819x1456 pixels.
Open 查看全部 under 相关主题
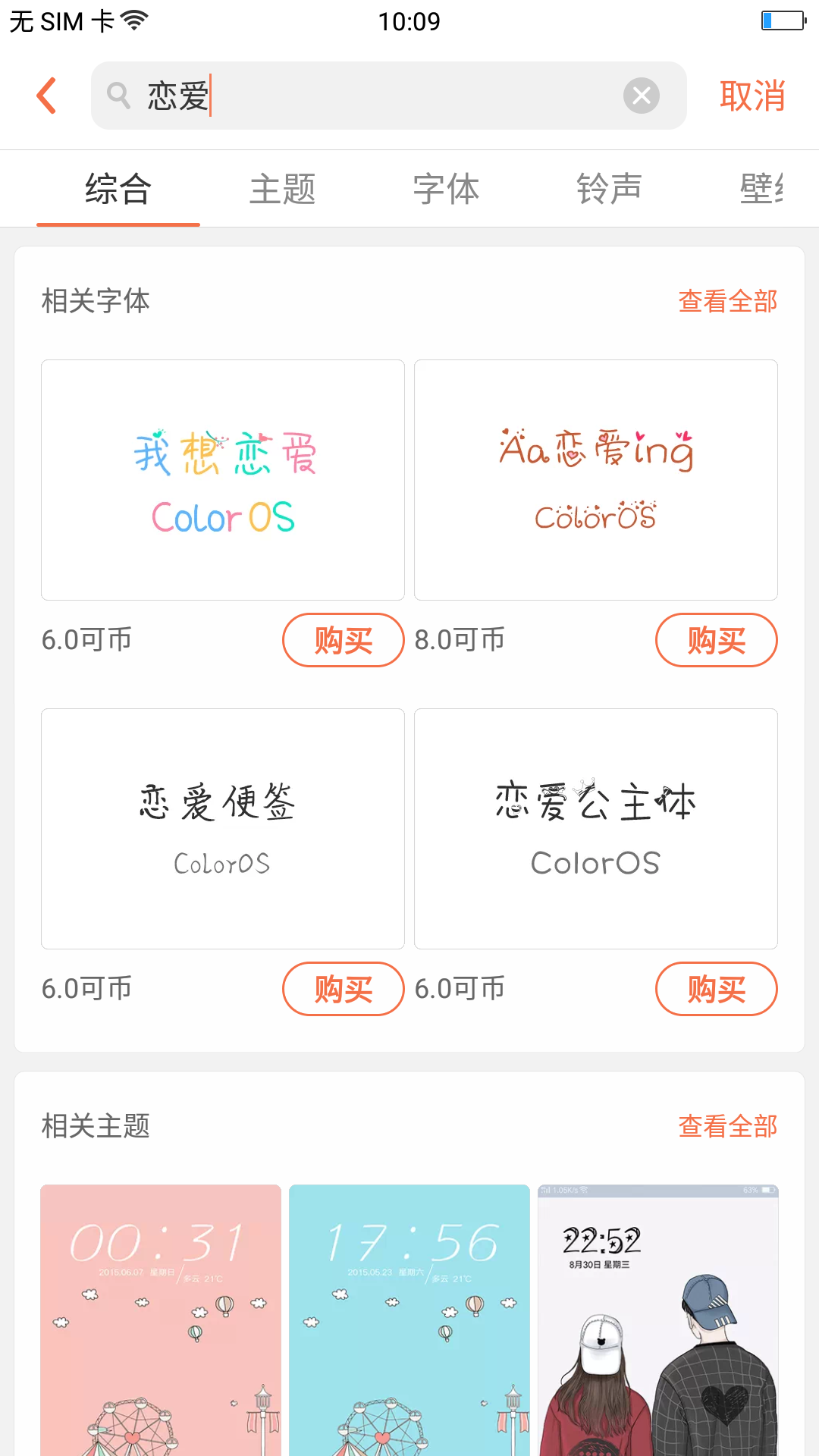[728, 1128]
